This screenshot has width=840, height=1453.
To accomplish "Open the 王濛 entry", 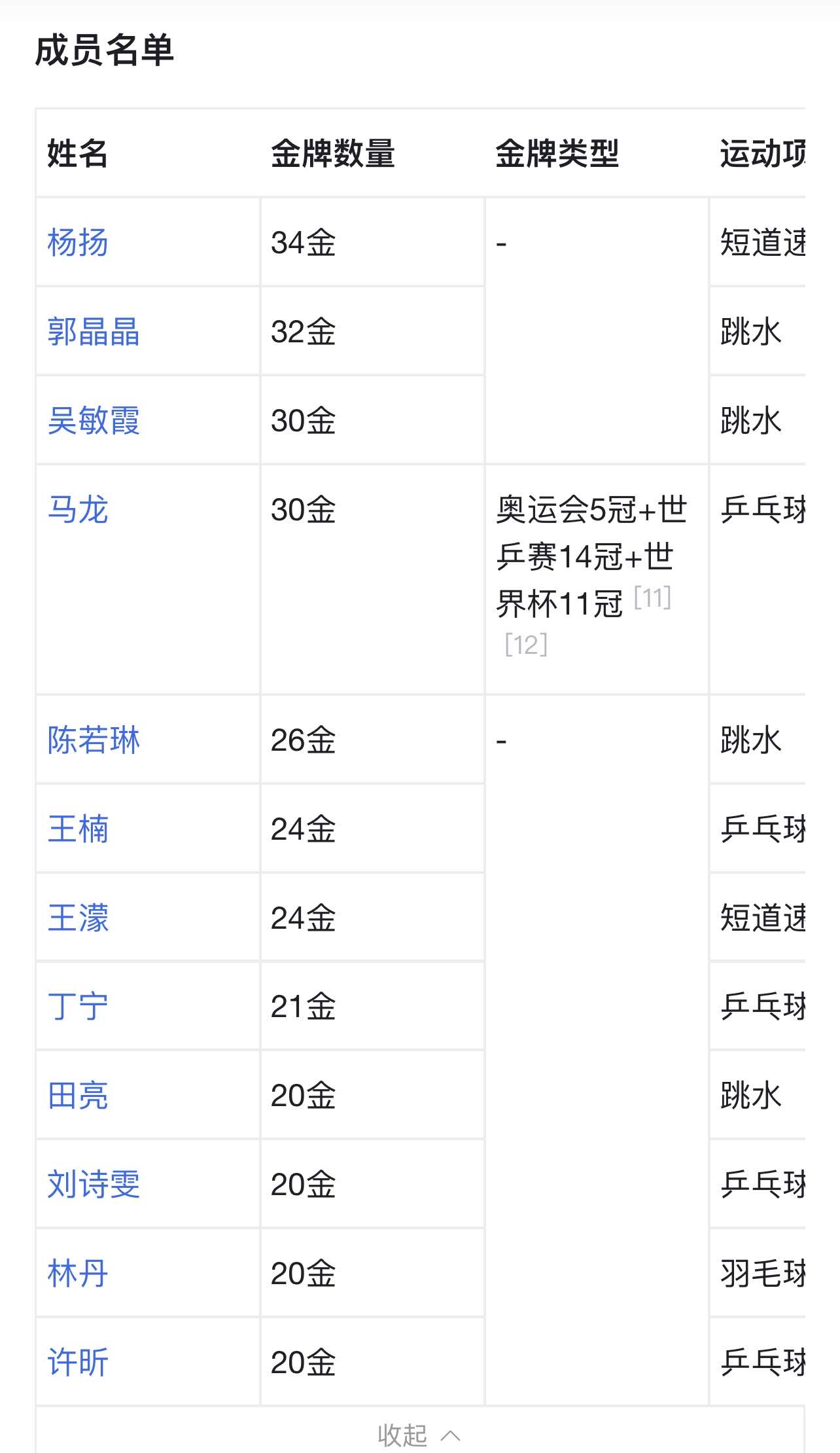I will tap(78, 918).
